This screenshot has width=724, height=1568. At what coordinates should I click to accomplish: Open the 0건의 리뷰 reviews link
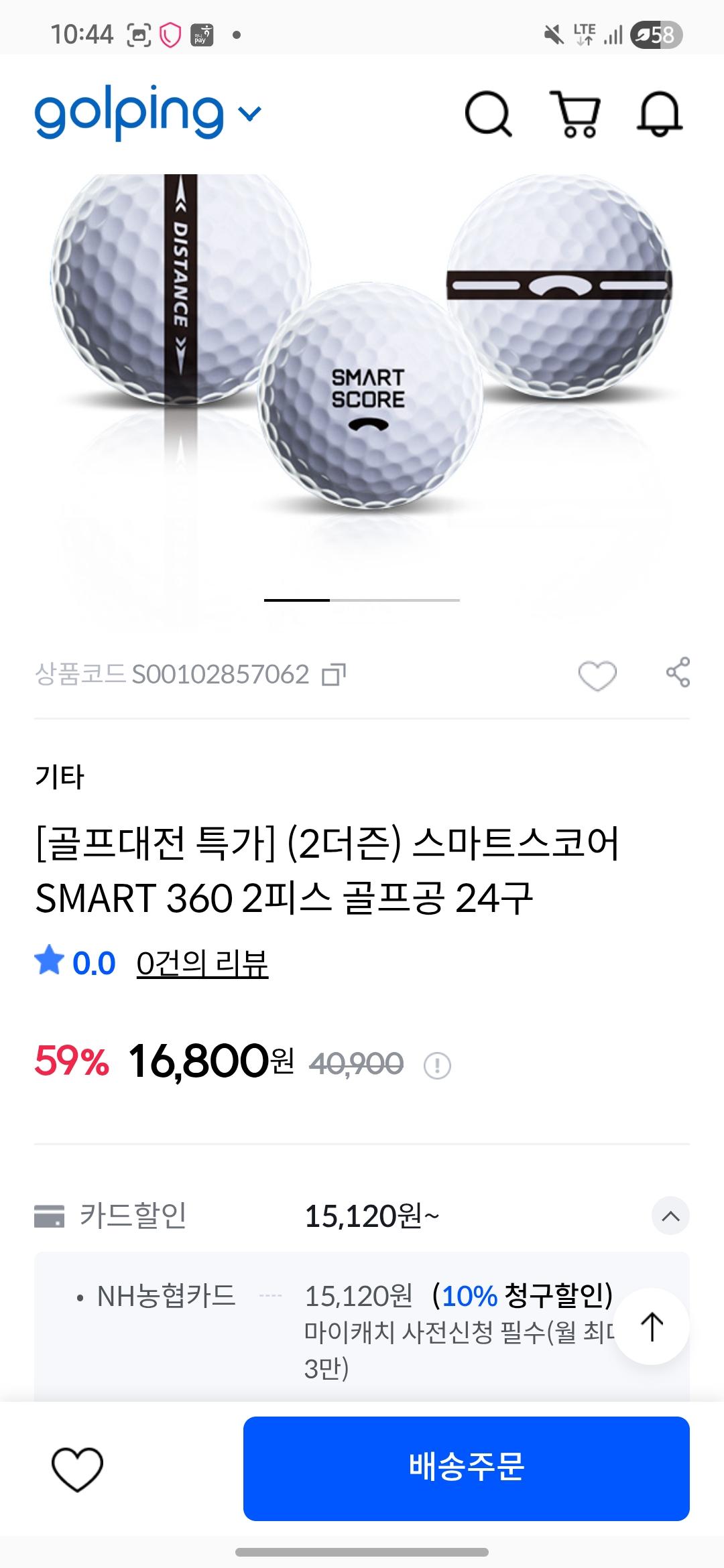tap(202, 964)
